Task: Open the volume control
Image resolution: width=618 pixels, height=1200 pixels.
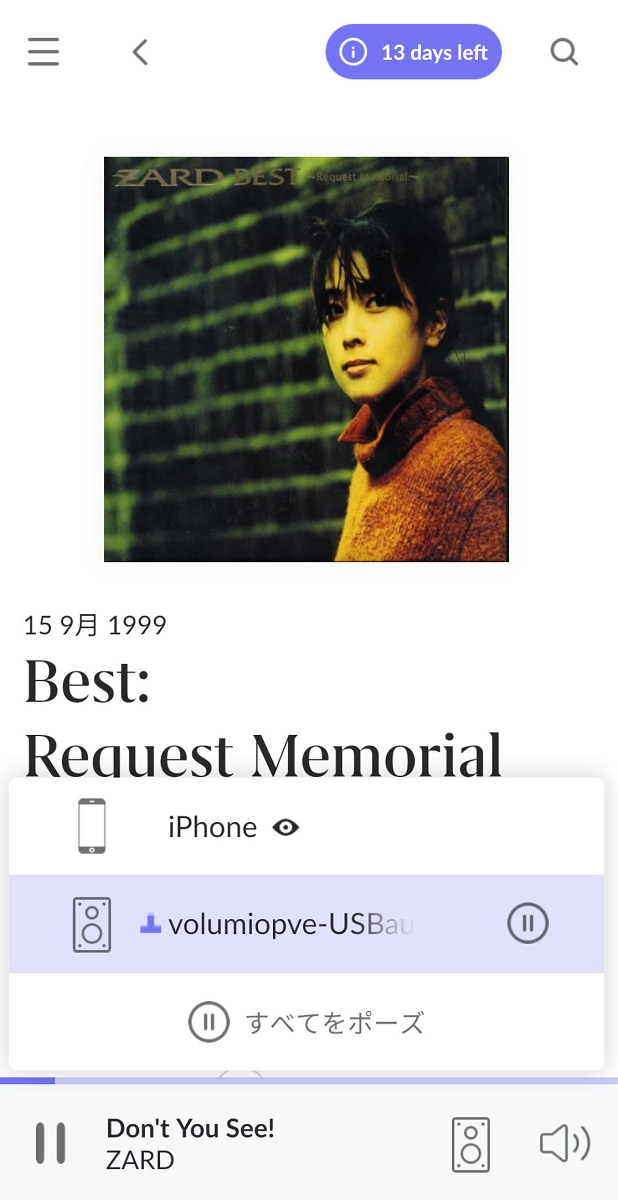Action: (x=565, y=1143)
